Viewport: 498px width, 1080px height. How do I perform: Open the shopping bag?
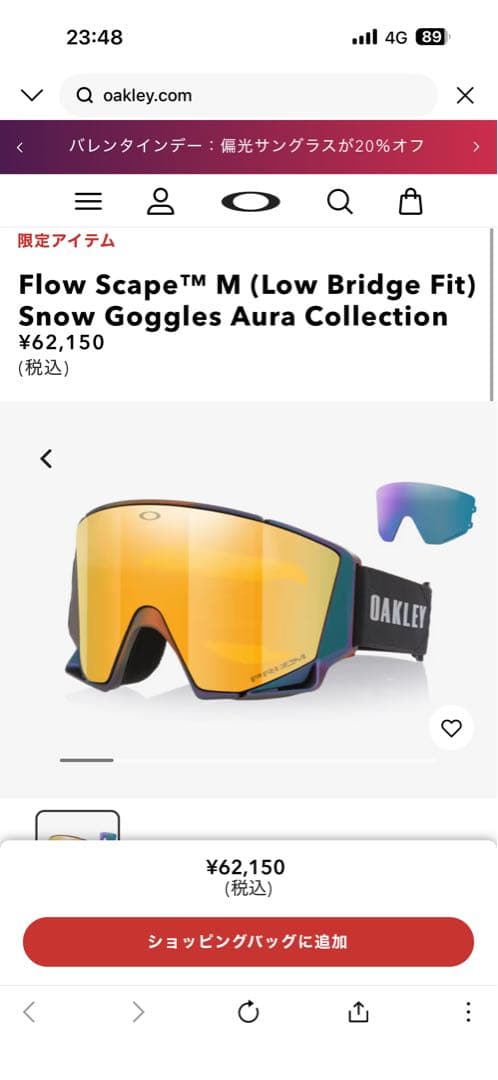pyautogui.click(x=411, y=202)
